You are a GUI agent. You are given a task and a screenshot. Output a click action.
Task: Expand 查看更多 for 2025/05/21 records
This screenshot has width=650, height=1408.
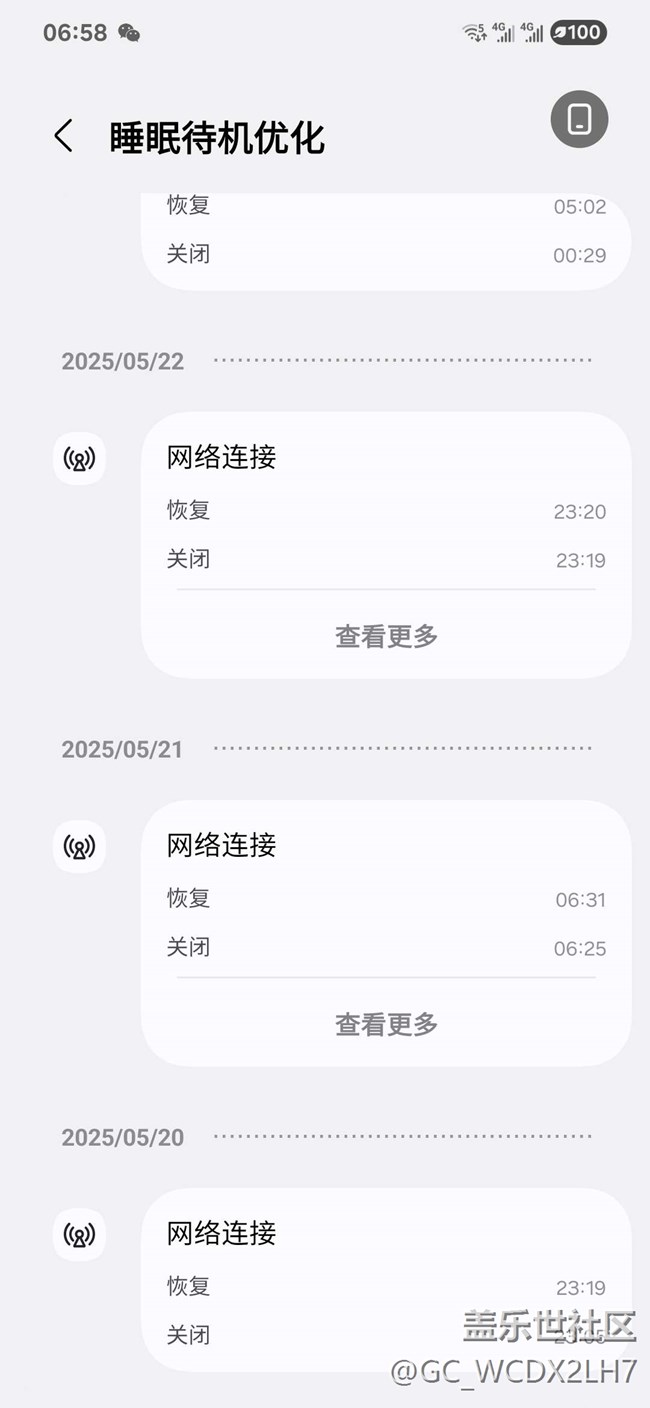click(x=386, y=1024)
